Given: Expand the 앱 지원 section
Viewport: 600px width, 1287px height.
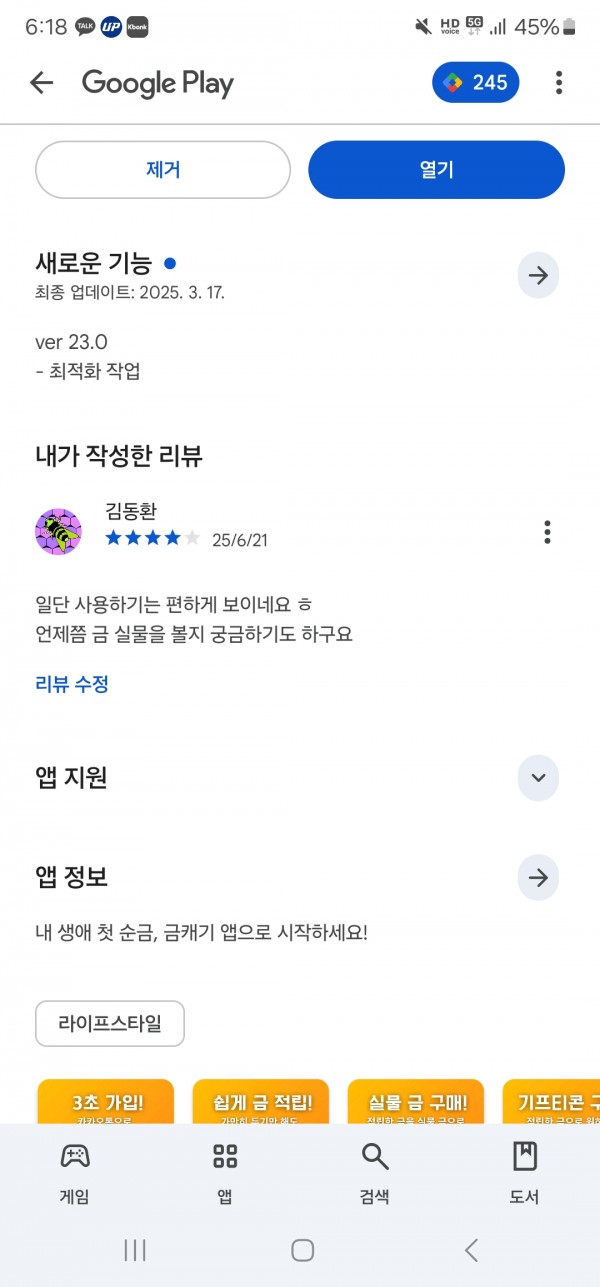Looking at the screenshot, I should [x=538, y=778].
